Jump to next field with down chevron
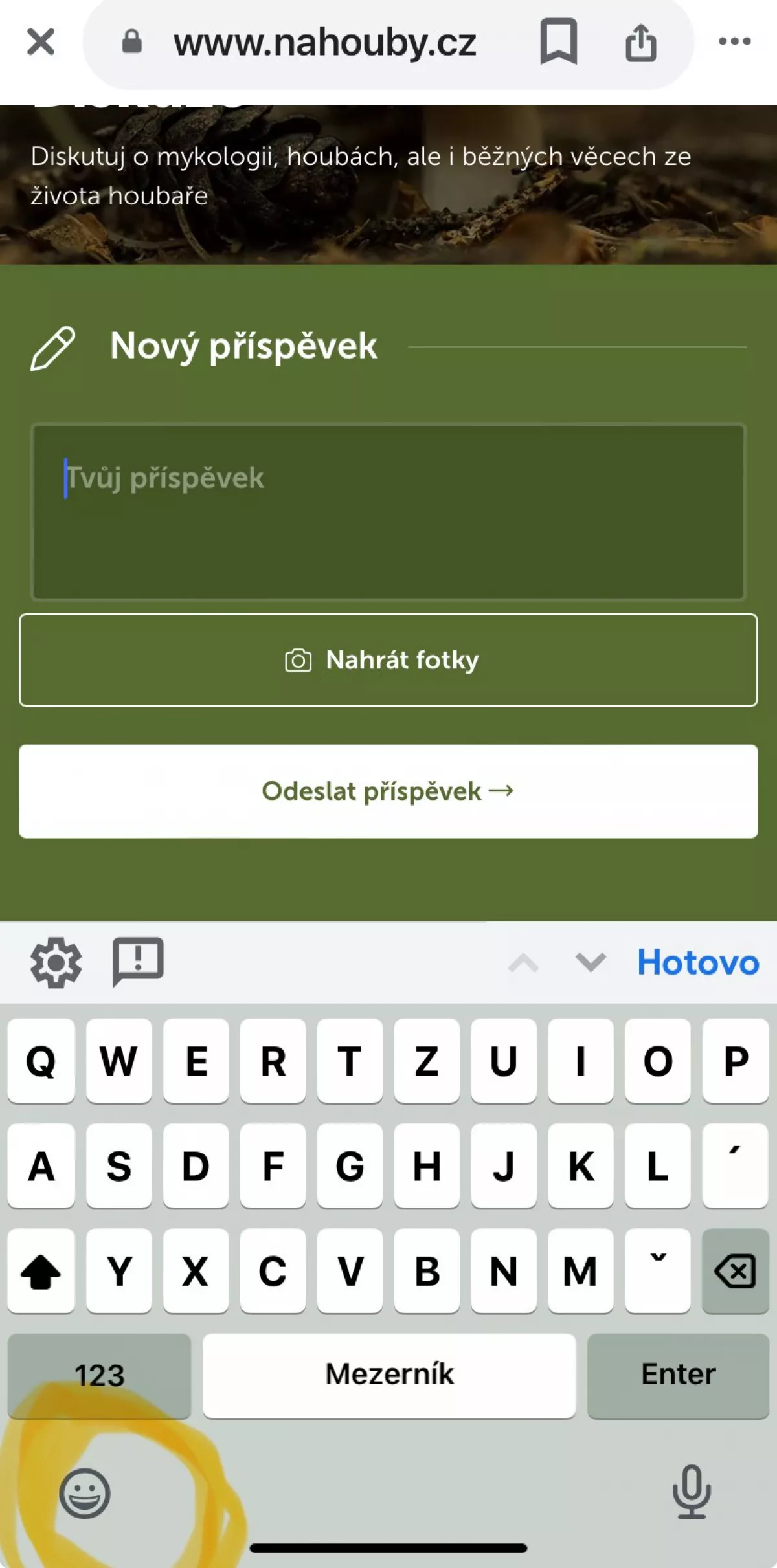This screenshot has width=777, height=1568. (591, 962)
